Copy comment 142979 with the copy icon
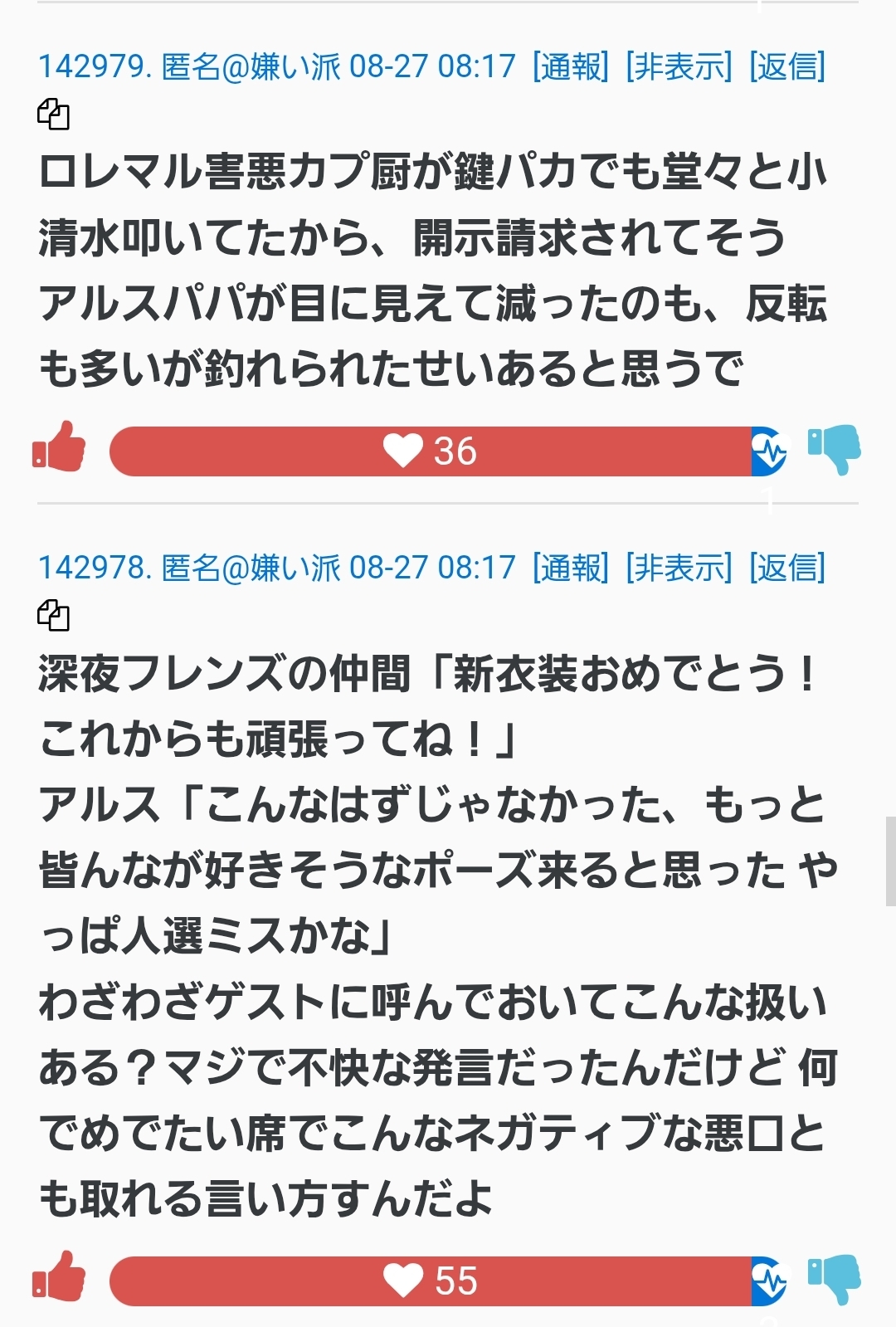Viewport: 896px width, 1327px height. coord(53,114)
